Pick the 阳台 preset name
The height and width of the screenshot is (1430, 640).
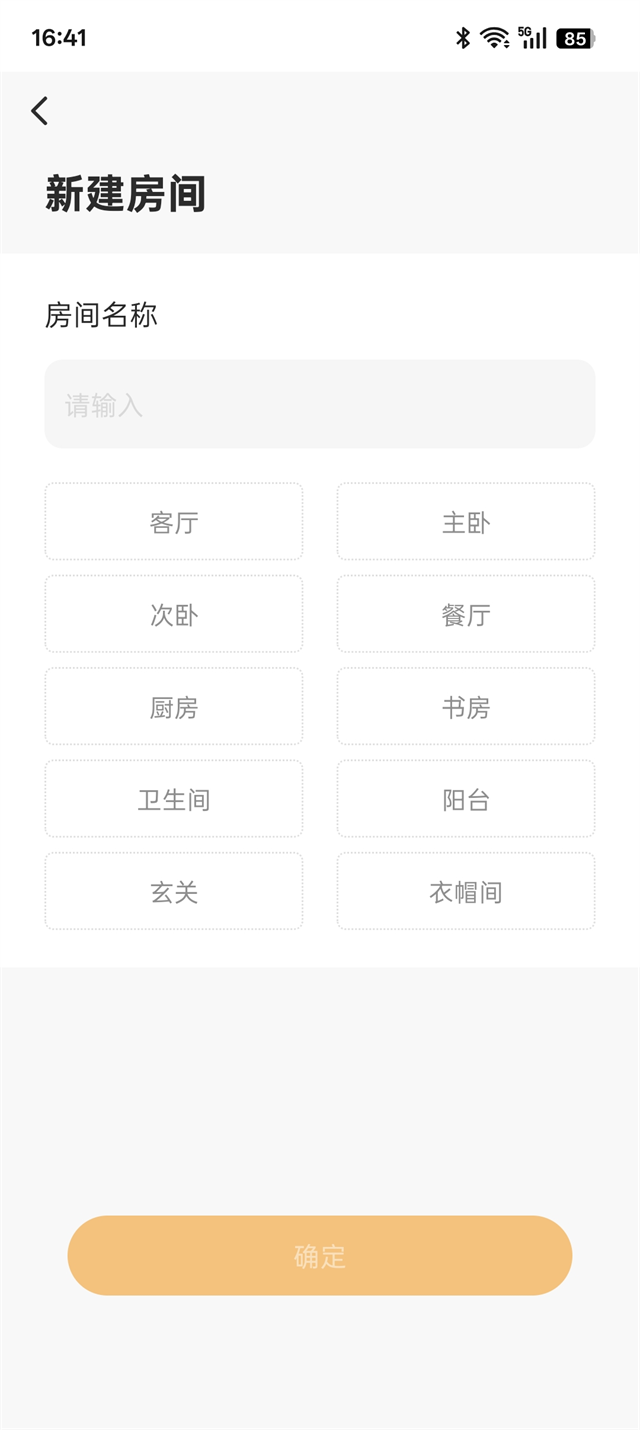point(466,799)
